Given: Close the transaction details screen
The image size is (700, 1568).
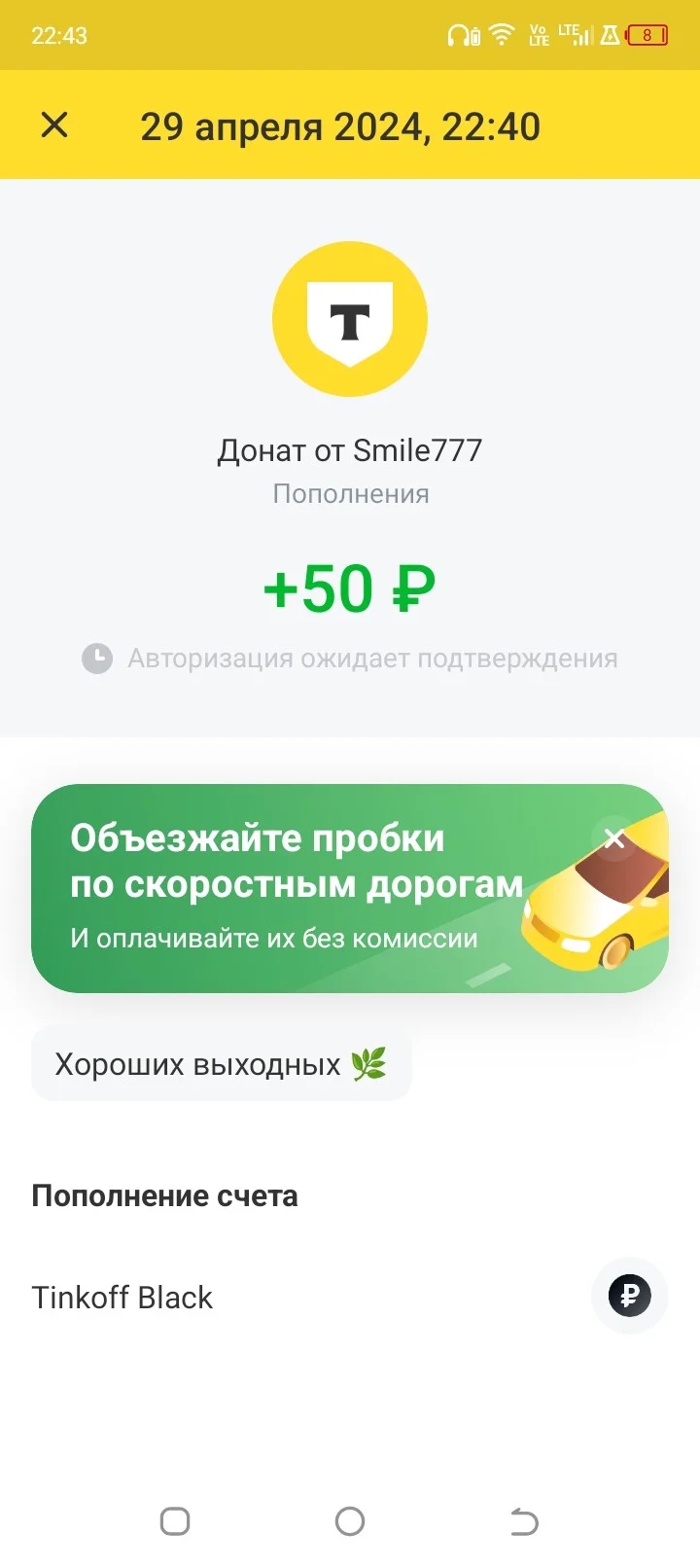Looking at the screenshot, I should coord(54,125).
